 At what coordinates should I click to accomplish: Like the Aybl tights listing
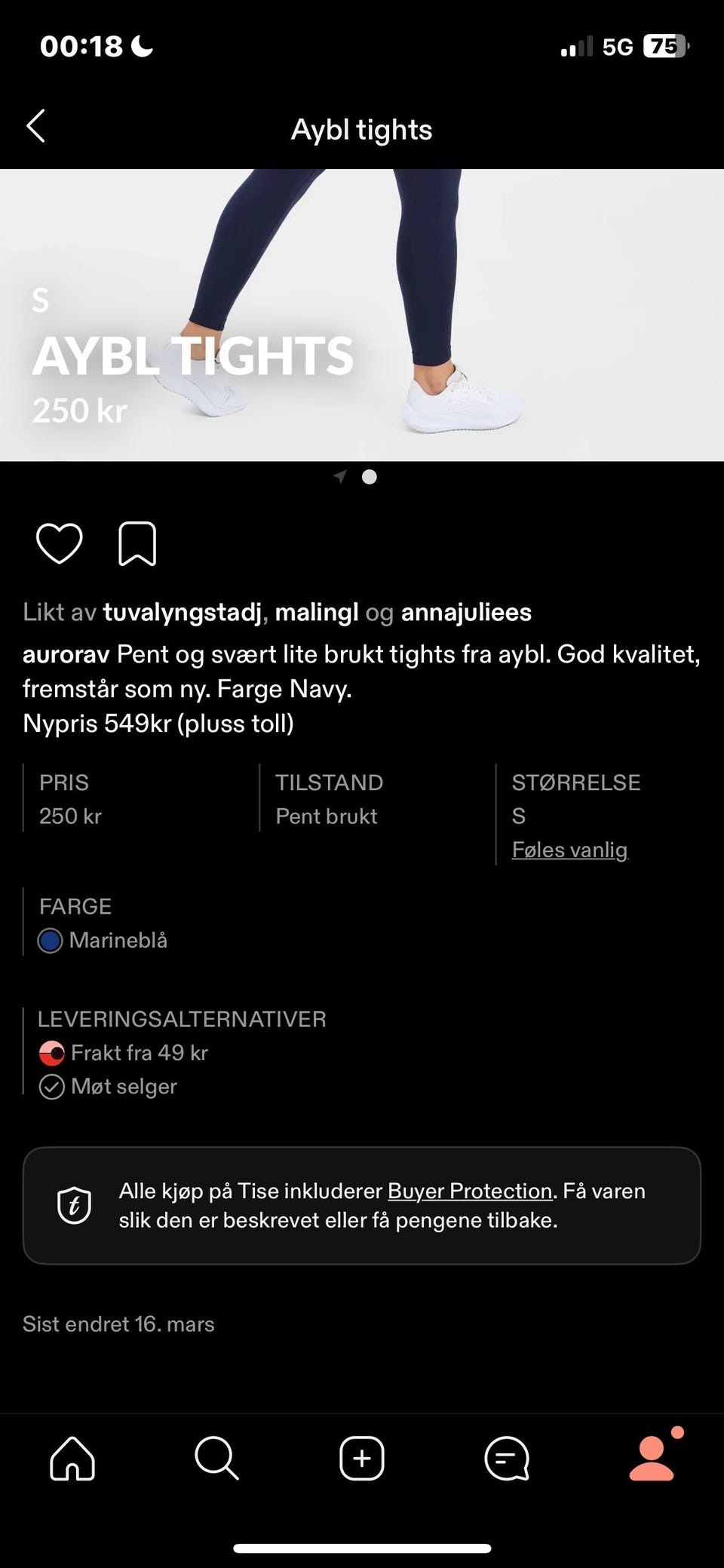(60, 543)
